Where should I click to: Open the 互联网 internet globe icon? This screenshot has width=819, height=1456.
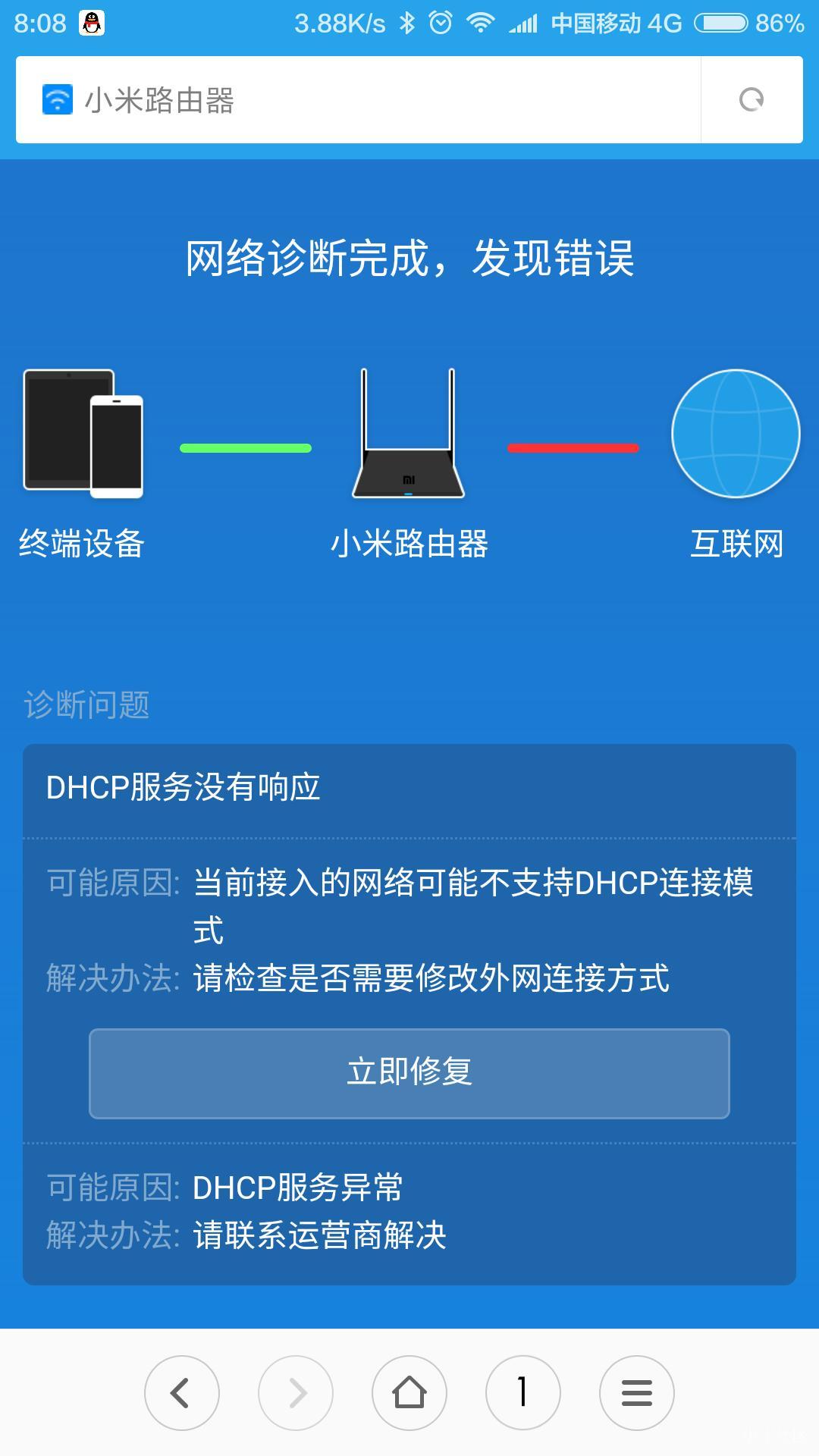pos(734,434)
